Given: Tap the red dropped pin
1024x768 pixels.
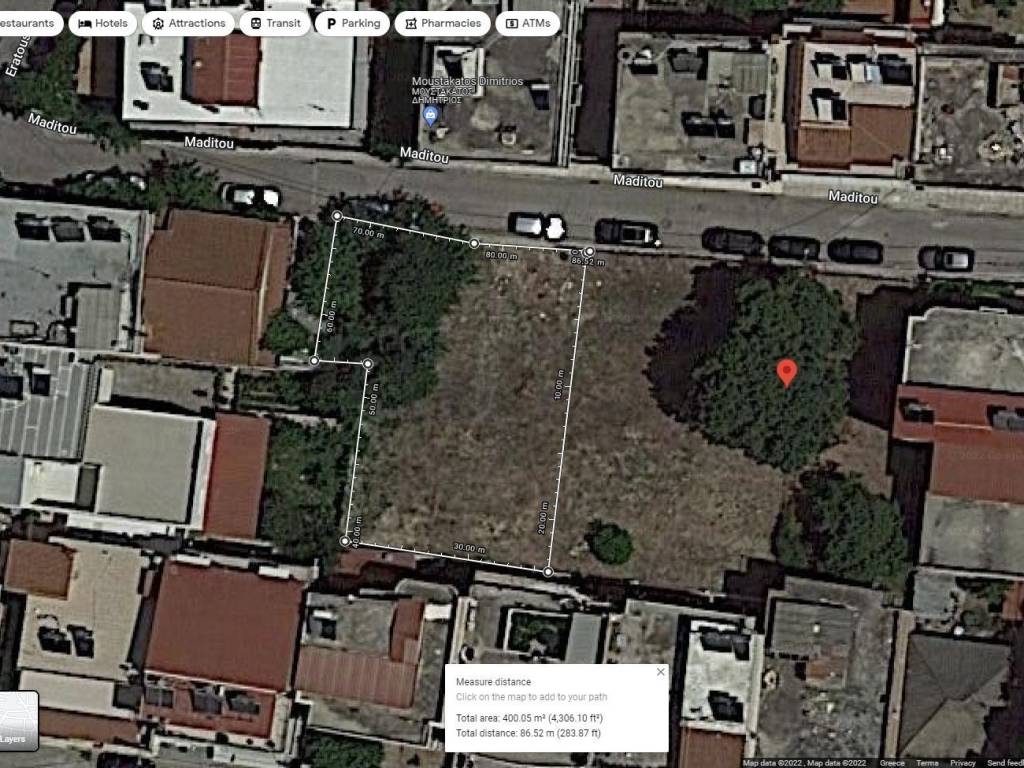Looking at the screenshot, I should 787,372.
